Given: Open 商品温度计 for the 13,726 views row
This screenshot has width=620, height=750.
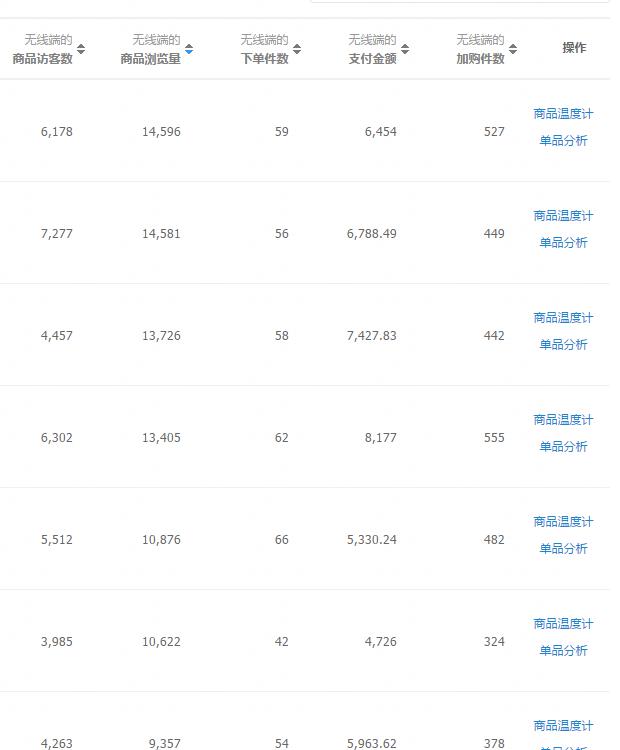Looking at the screenshot, I should [x=563, y=318].
